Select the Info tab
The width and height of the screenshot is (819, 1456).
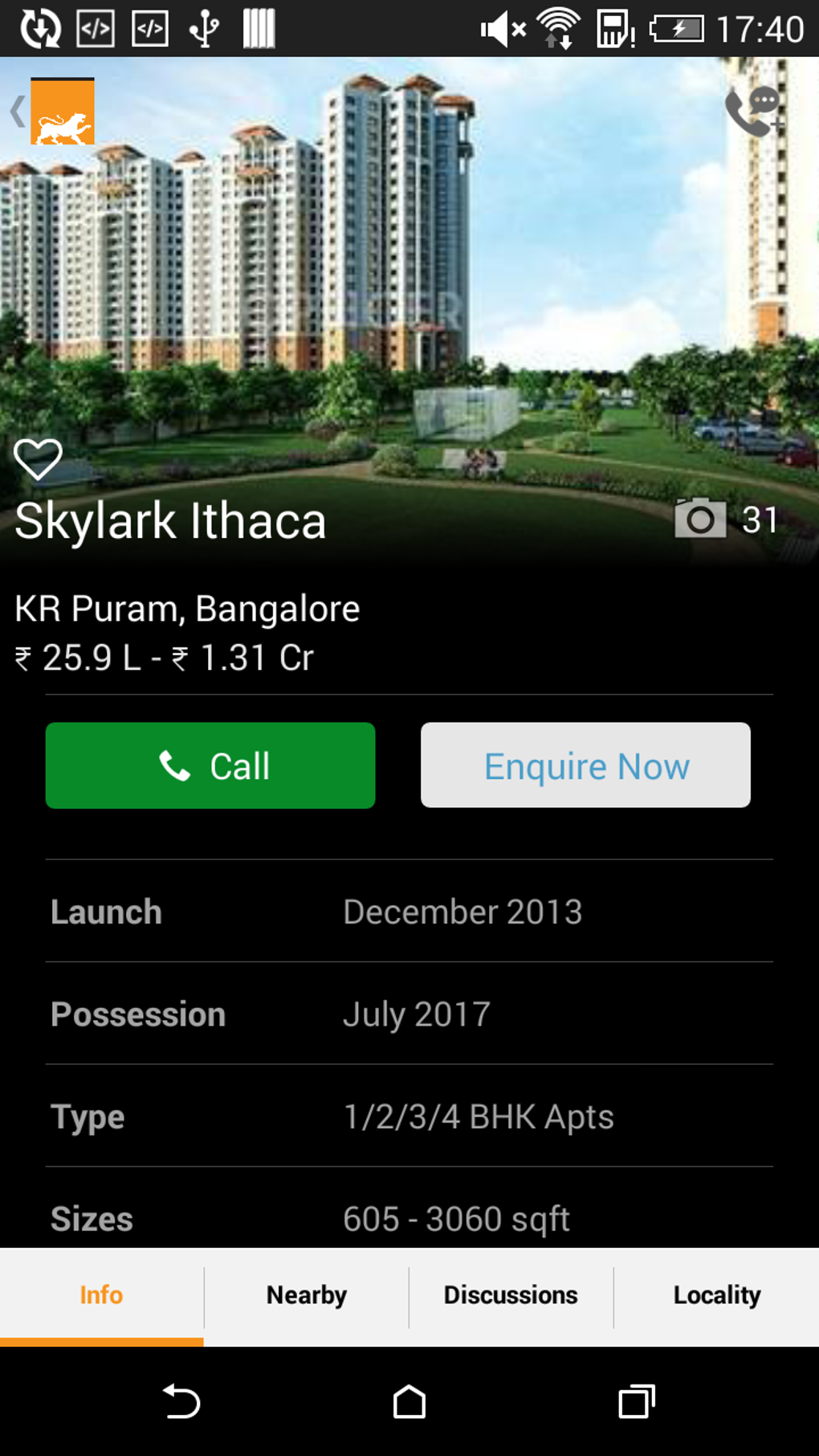(101, 1295)
